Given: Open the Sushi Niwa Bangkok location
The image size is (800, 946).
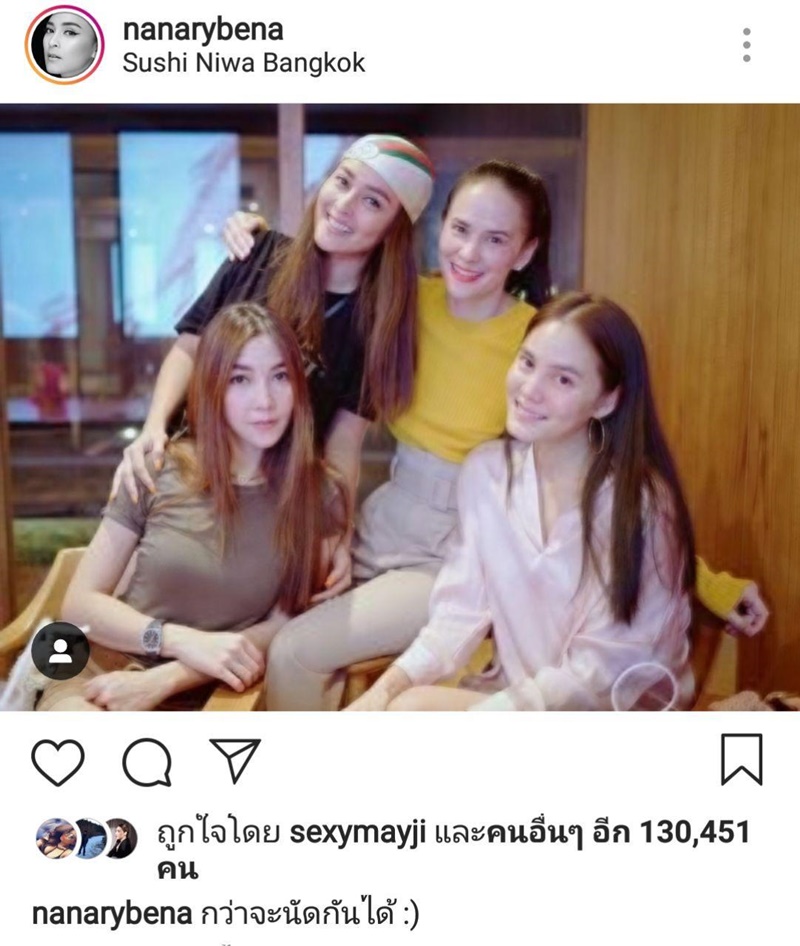Looking at the screenshot, I should (x=243, y=63).
